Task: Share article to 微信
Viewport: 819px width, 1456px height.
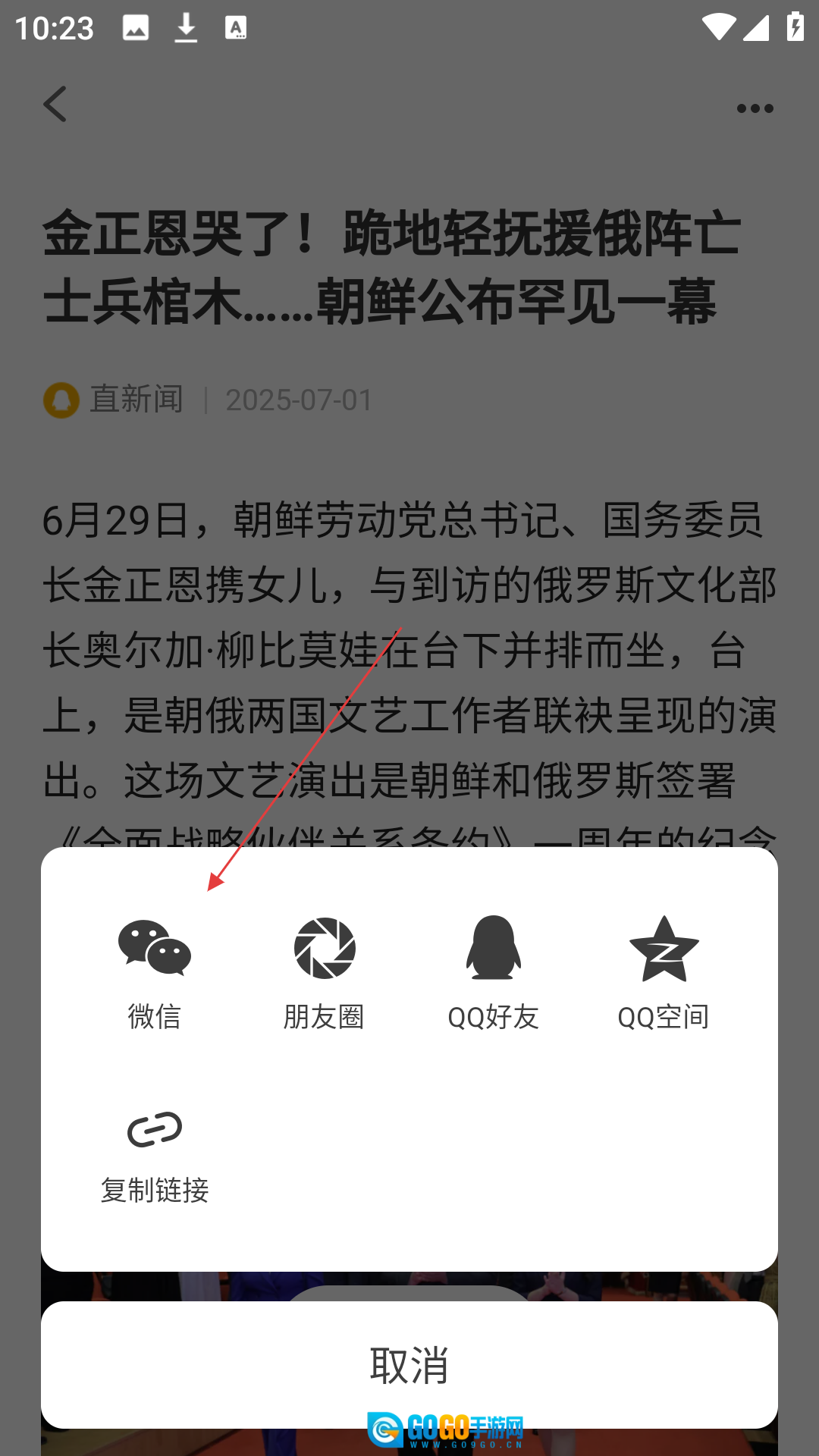Action: click(x=155, y=971)
